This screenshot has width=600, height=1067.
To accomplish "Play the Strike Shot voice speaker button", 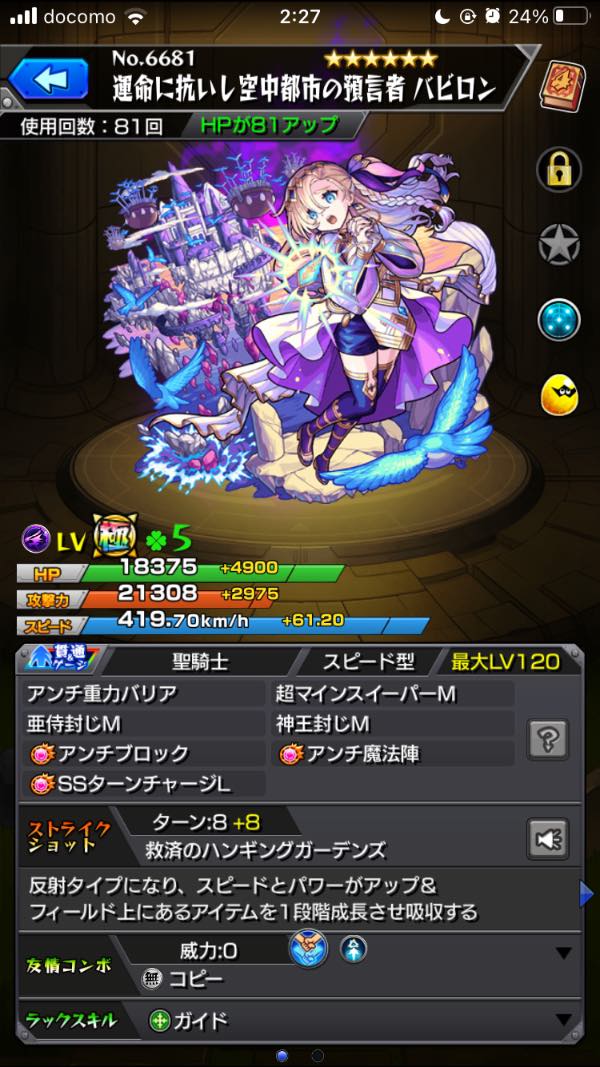I will click(548, 838).
